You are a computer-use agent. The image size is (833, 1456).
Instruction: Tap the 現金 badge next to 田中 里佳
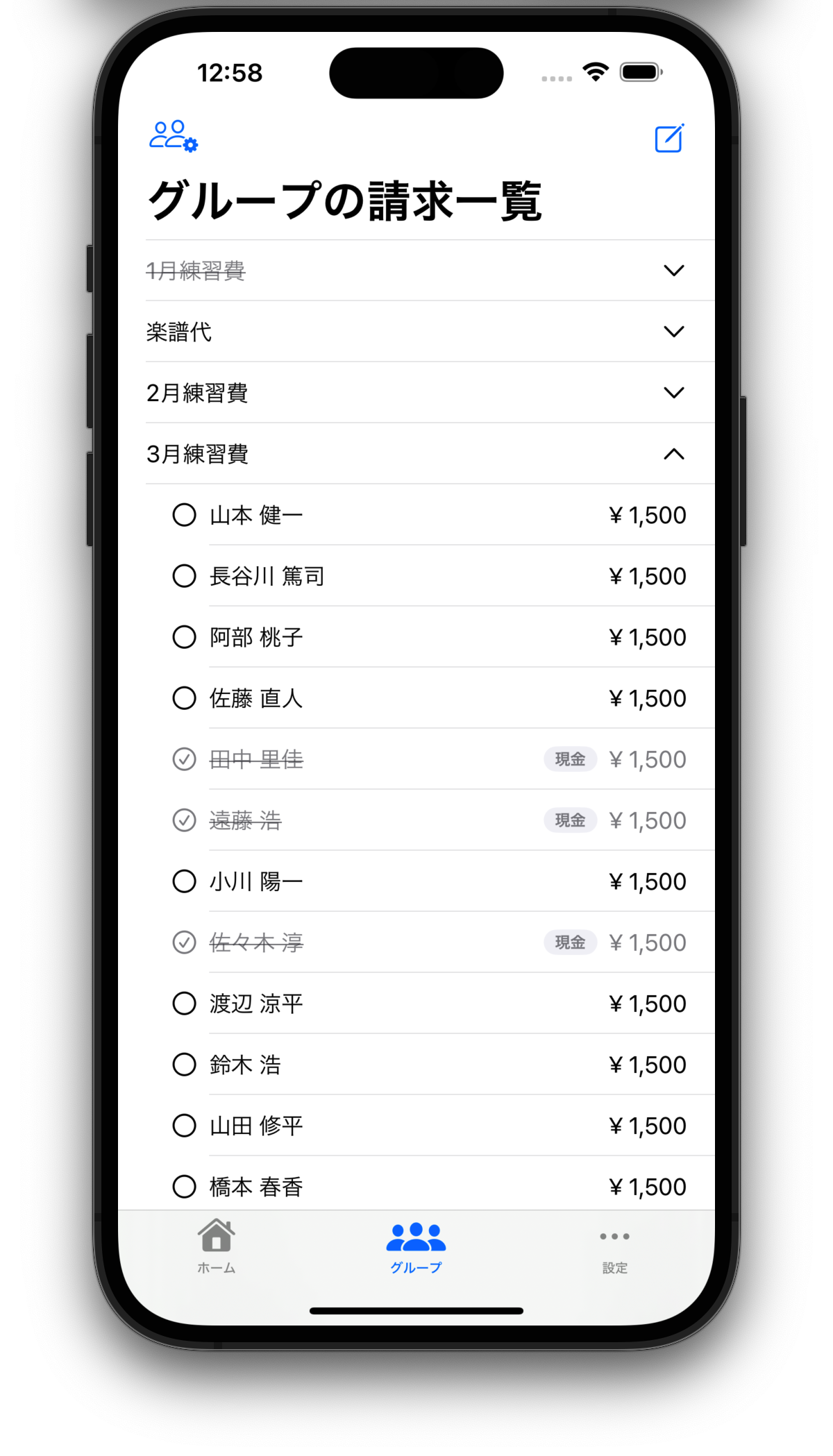click(570, 759)
